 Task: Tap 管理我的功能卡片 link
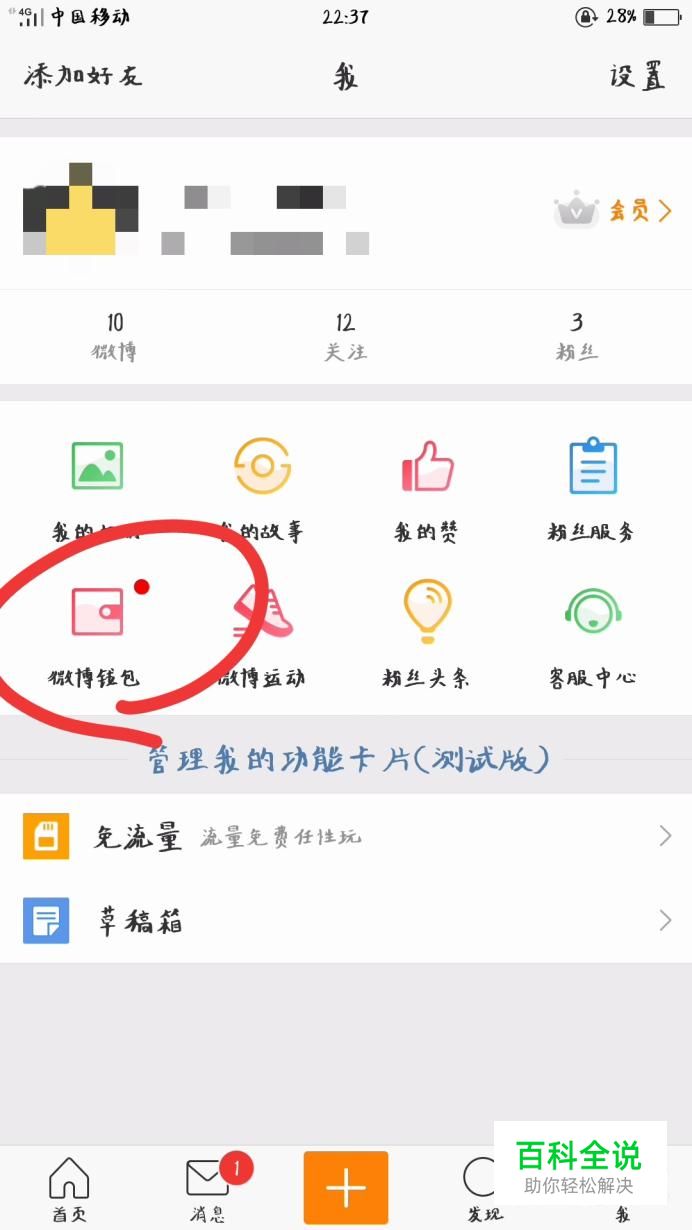tap(348, 760)
